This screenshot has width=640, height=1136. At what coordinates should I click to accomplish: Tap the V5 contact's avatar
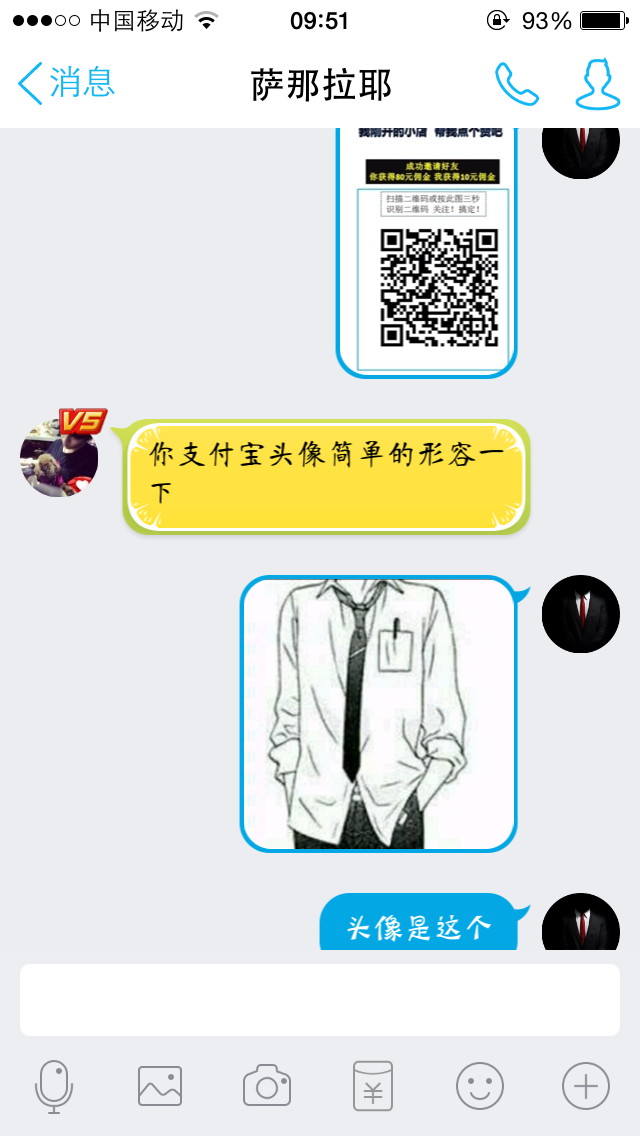(x=59, y=458)
